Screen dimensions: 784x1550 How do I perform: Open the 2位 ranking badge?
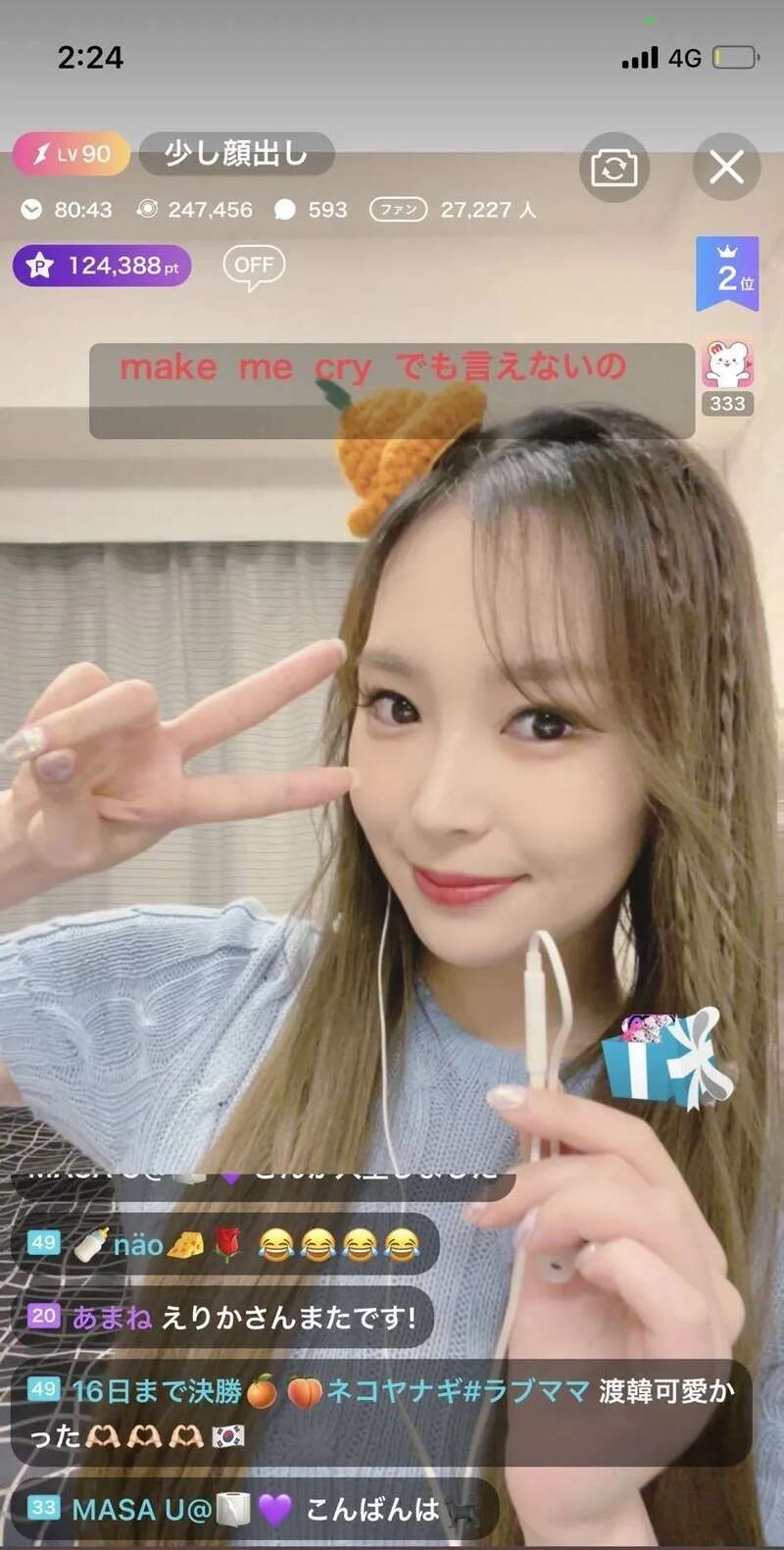pyautogui.click(x=727, y=275)
